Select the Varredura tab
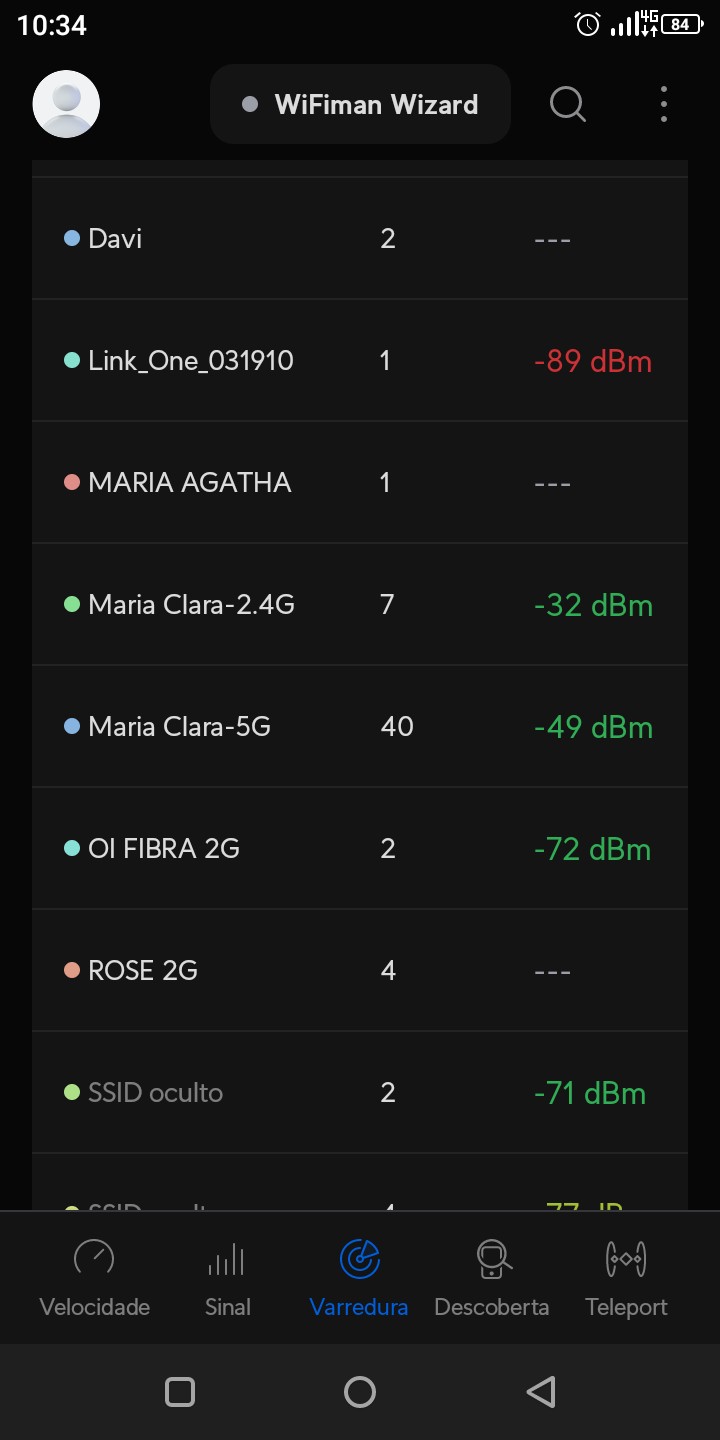Viewport: 720px width, 1440px height. [359, 1278]
